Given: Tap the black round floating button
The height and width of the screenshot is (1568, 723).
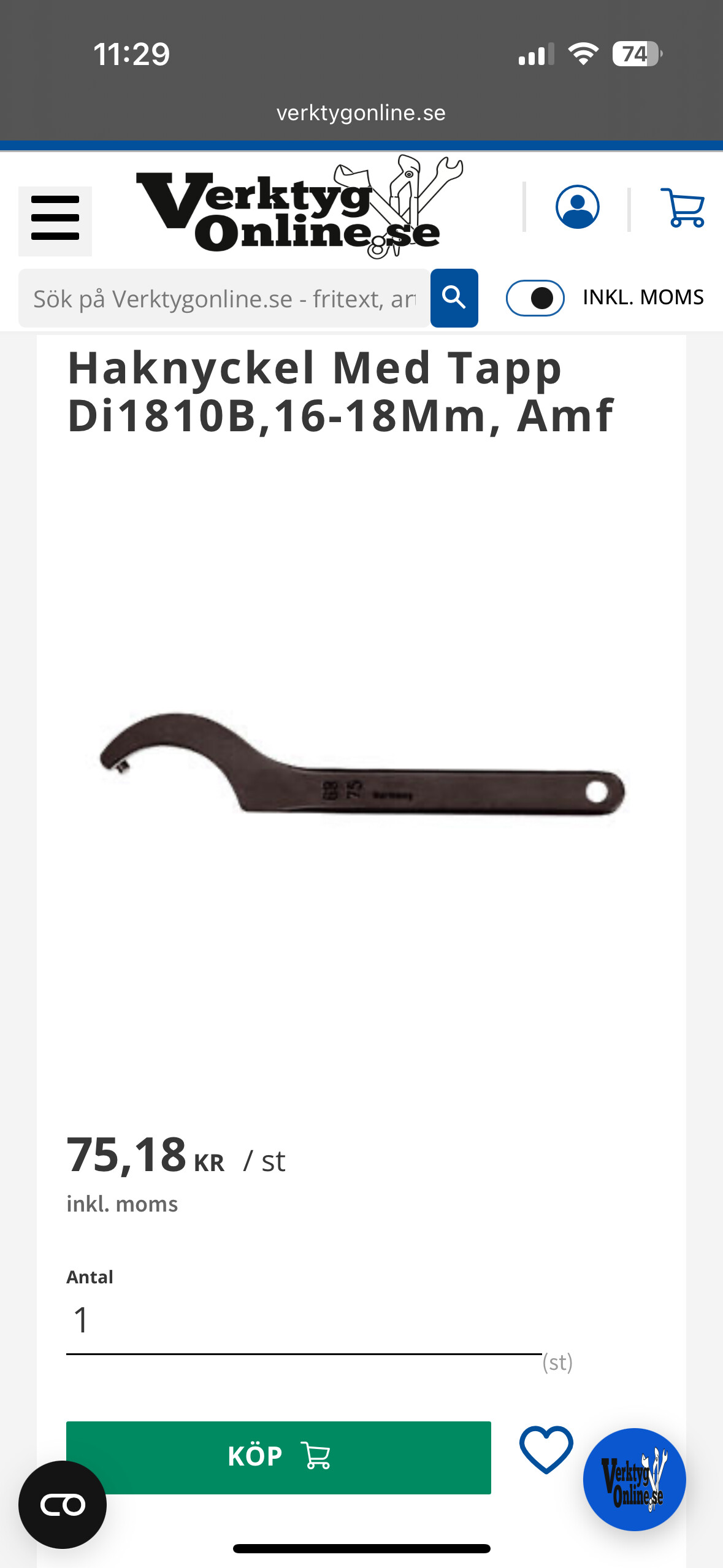Looking at the screenshot, I should [x=63, y=1504].
